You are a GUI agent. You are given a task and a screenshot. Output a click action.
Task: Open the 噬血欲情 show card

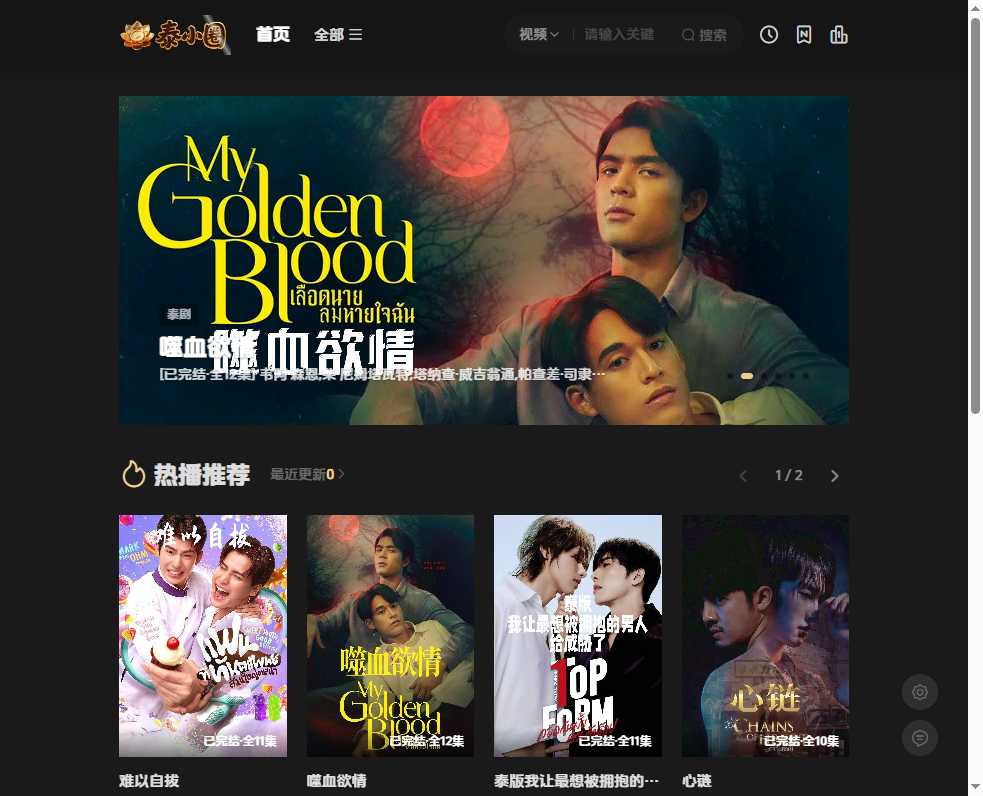(x=390, y=635)
